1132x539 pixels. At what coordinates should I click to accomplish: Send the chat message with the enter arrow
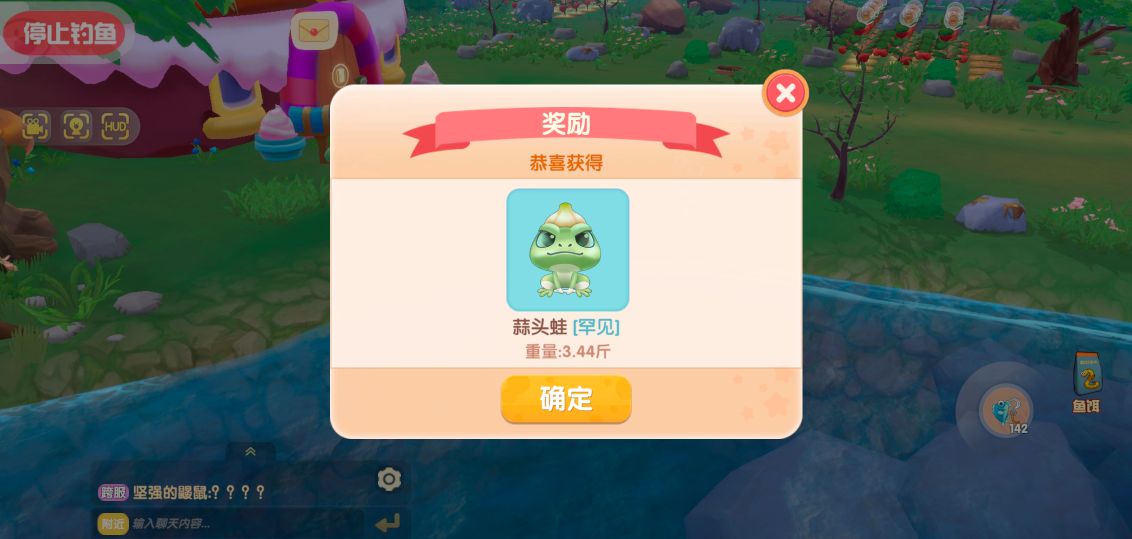(x=387, y=523)
